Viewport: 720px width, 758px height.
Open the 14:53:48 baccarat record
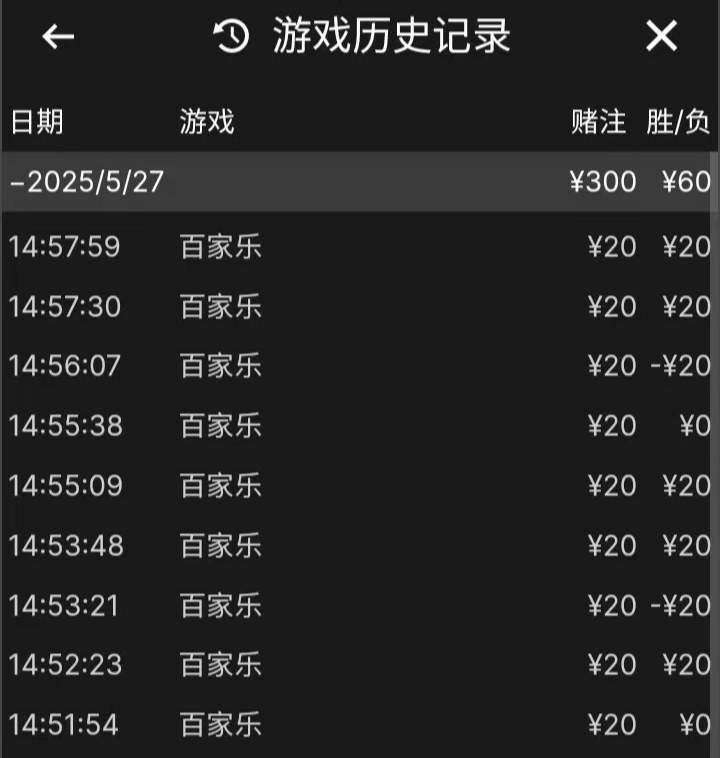(x=358, y=546)
